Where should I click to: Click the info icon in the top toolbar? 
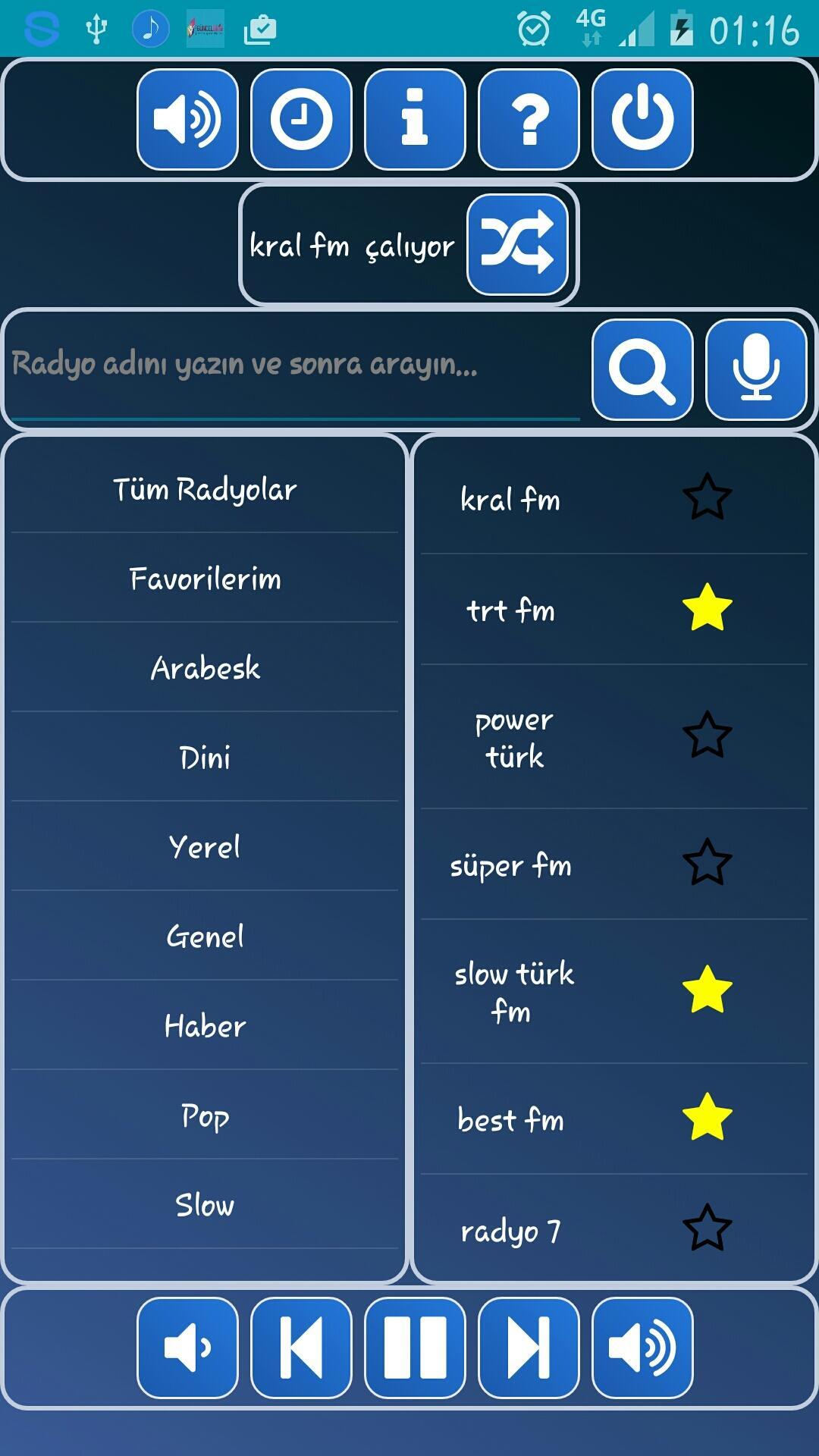pyautogui.click(x=414, y=118)
